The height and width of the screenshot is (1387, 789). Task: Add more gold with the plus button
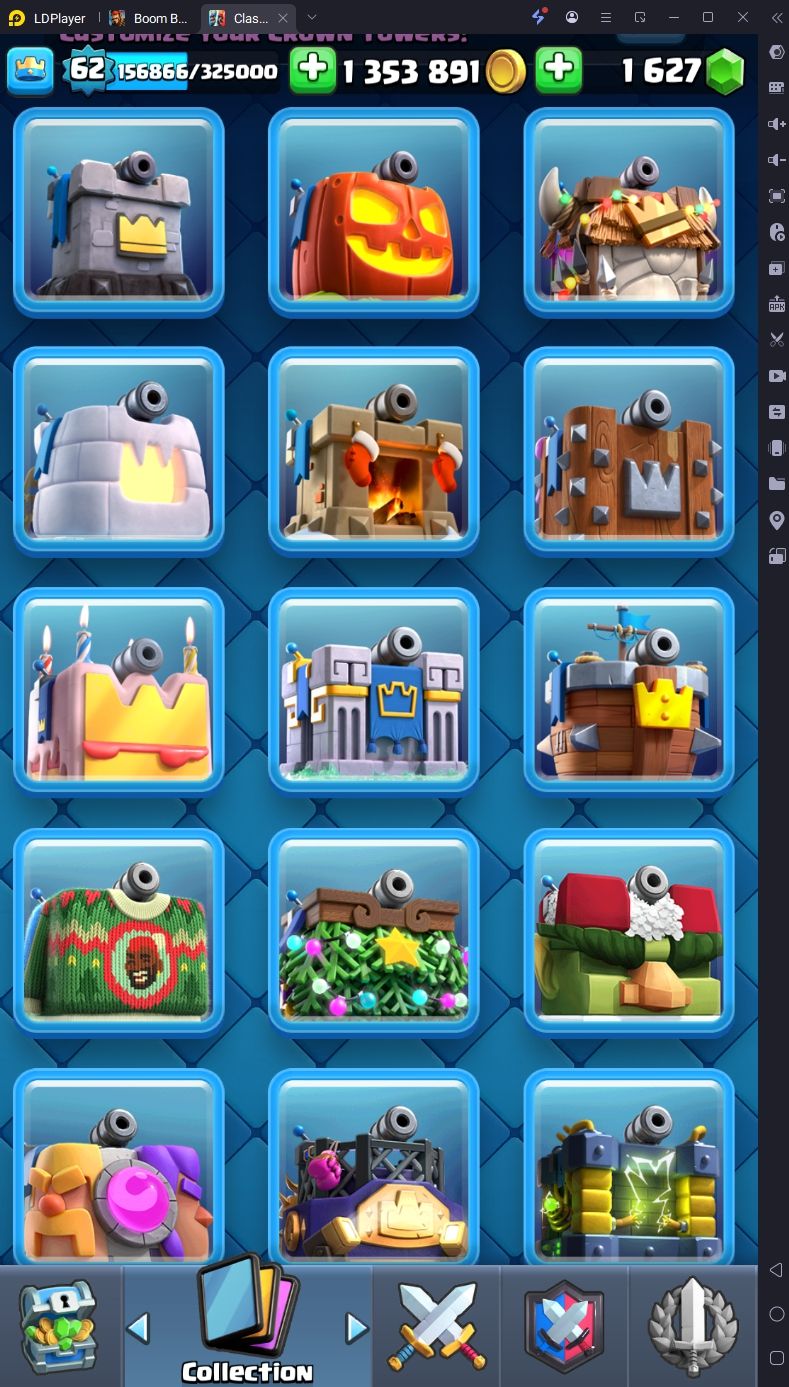(x=313, y=70)
